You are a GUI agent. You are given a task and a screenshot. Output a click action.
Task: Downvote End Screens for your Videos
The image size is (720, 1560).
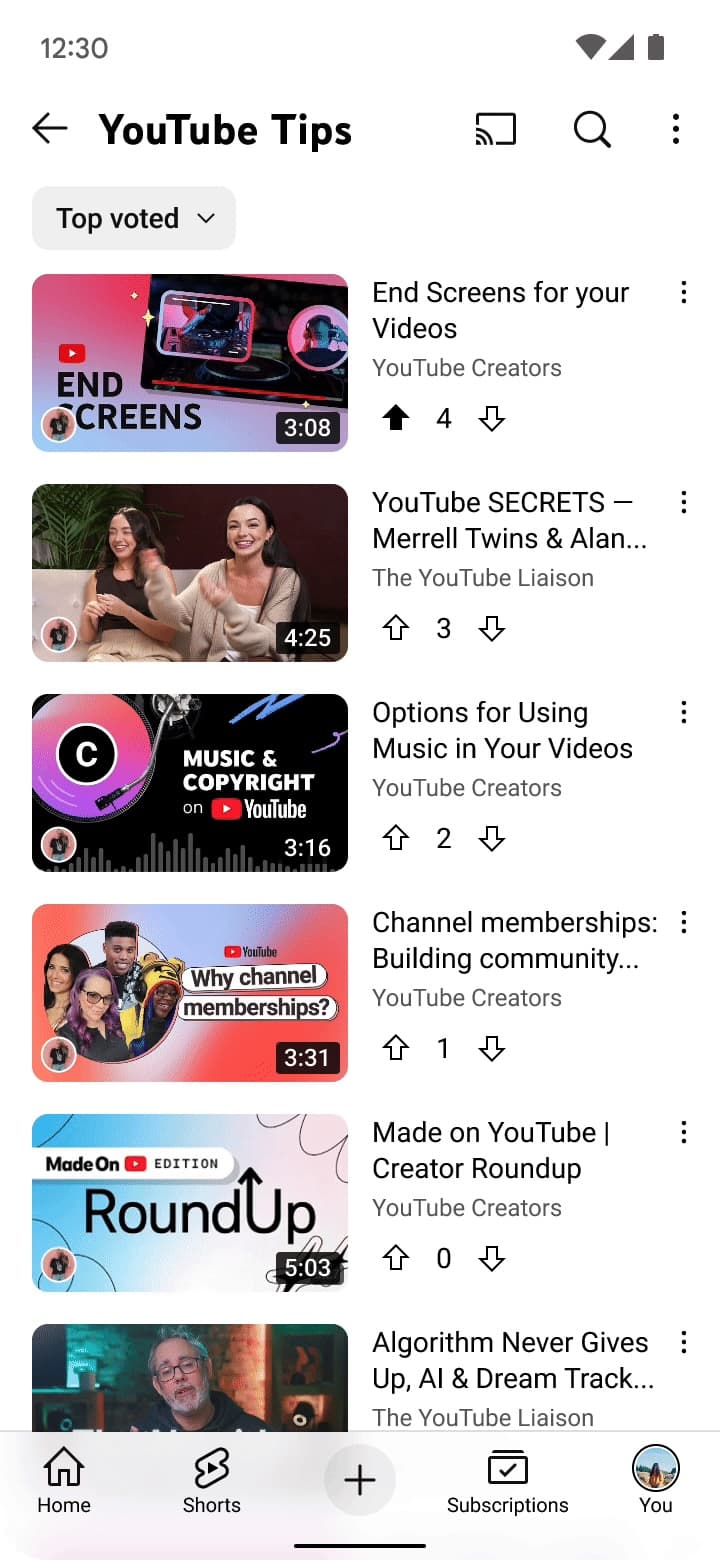click(491, 418)
